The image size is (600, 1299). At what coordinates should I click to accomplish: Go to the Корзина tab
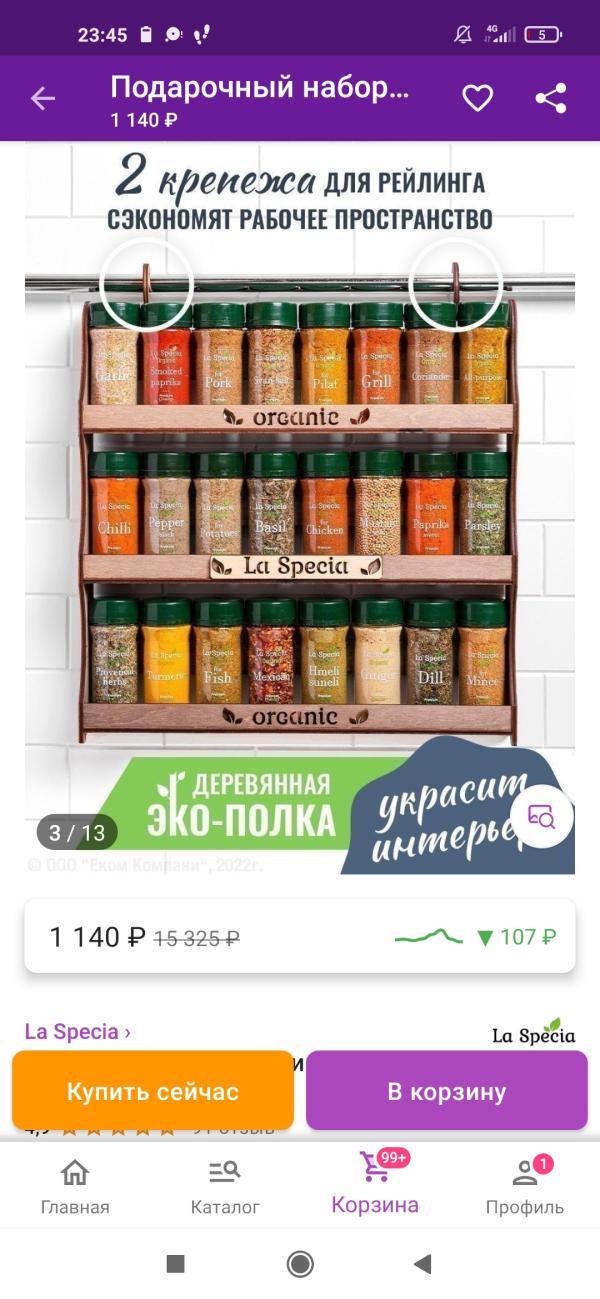tap(375, 1185)
